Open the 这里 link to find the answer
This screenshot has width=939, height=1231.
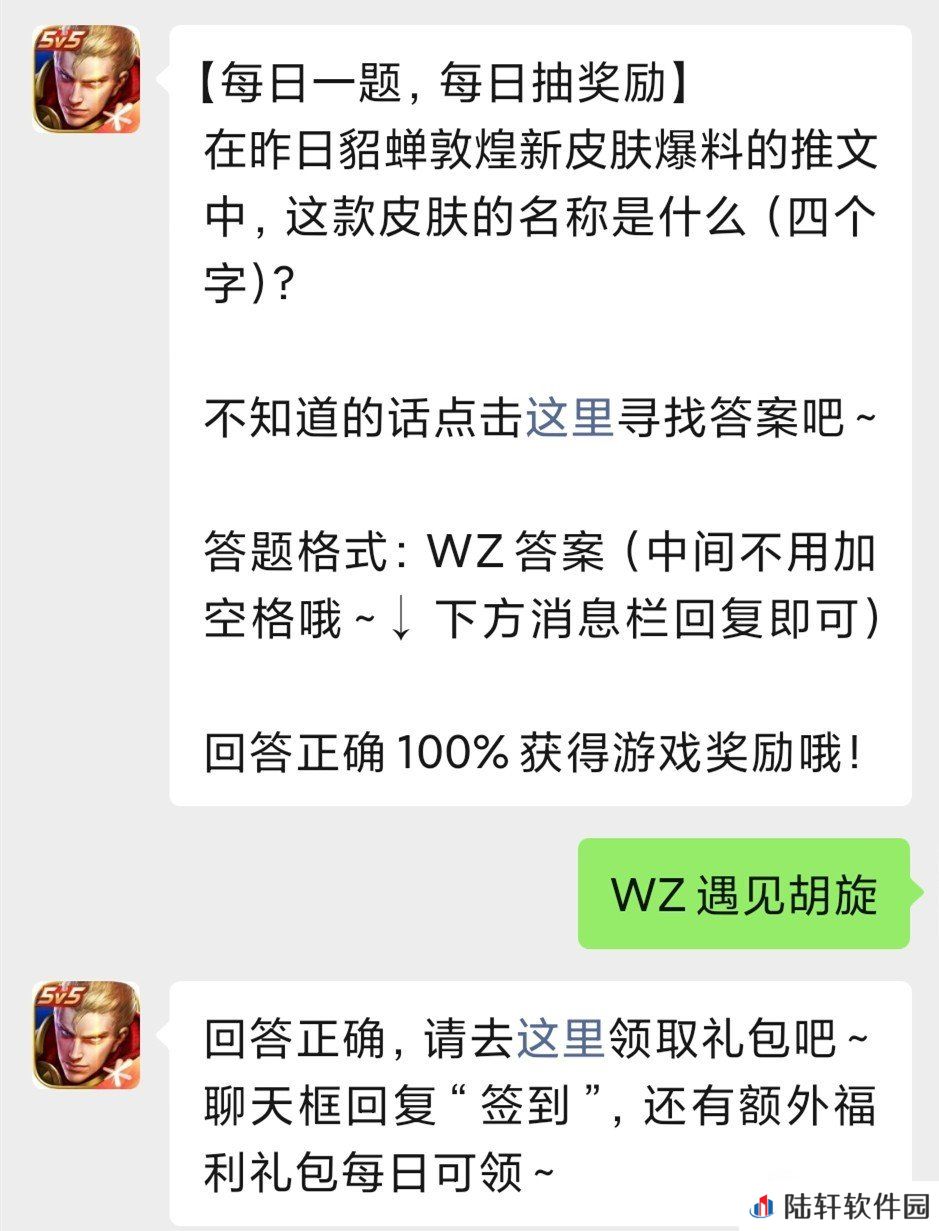click(570, 418)
